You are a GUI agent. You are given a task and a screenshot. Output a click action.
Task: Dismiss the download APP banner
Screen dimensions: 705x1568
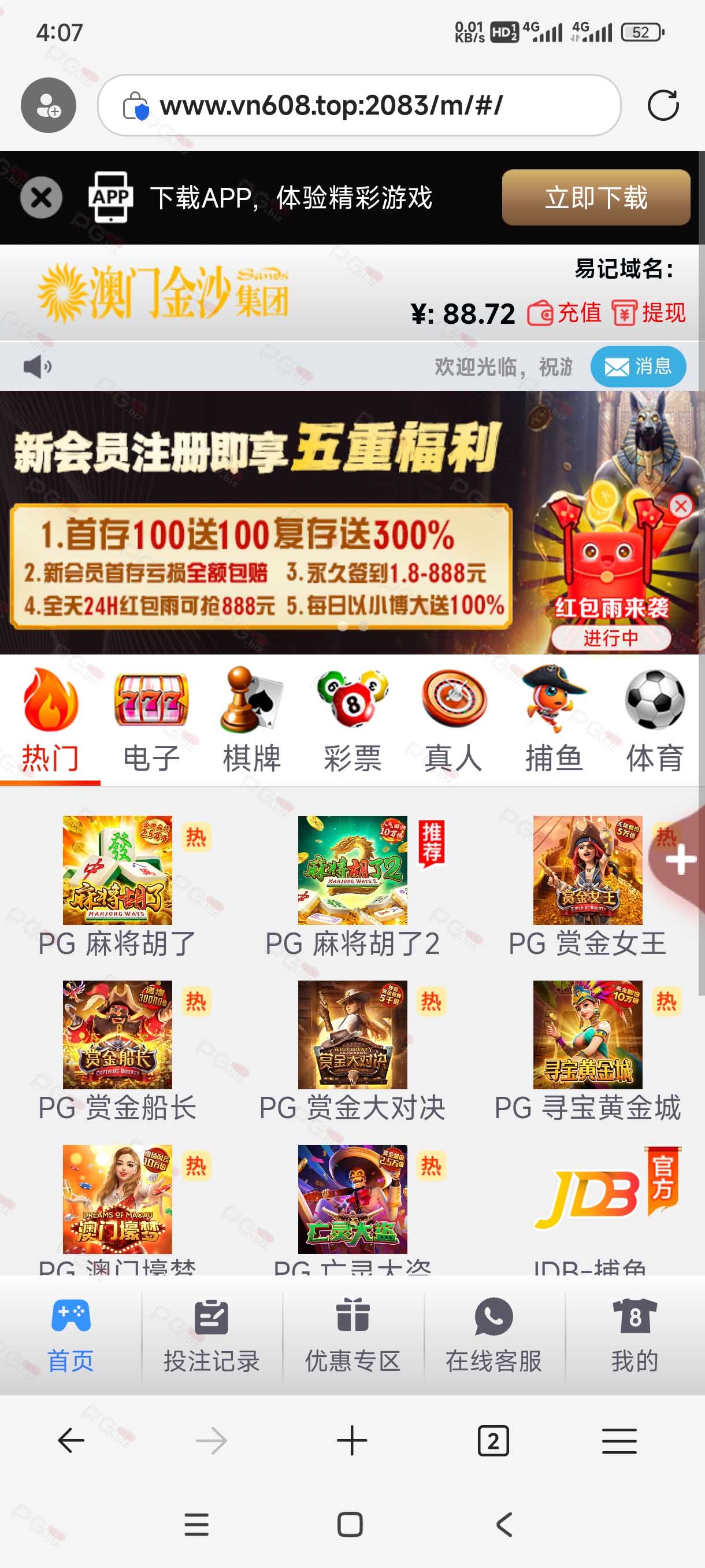[42, 197]
